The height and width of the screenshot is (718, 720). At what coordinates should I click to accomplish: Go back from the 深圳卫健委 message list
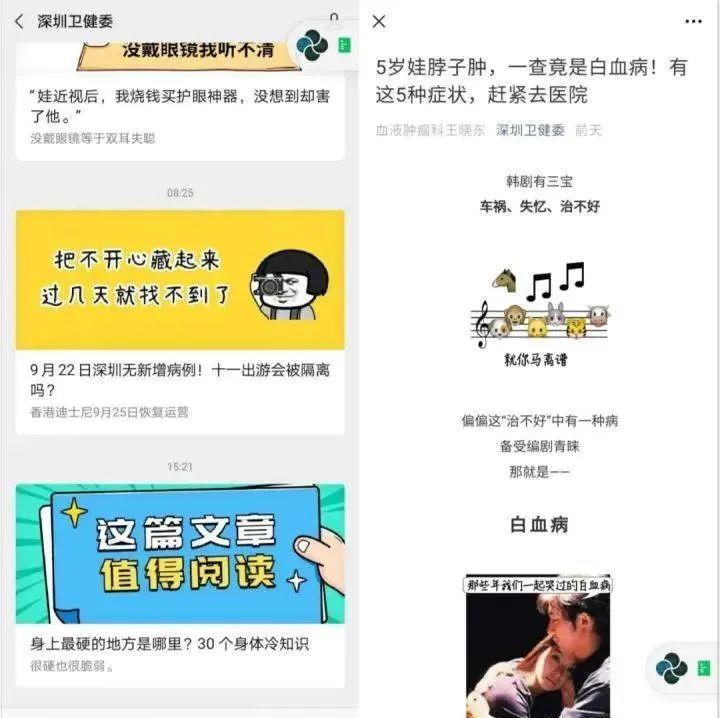click(19, 21)
